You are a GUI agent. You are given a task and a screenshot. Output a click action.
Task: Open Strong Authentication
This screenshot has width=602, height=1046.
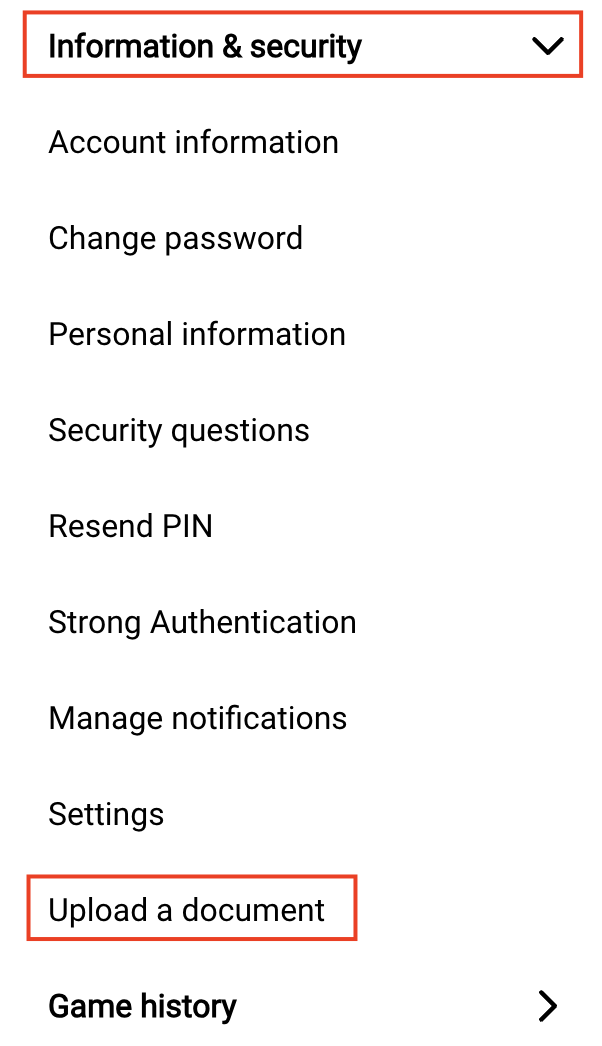pyautogui.click(x=202, y=623)
